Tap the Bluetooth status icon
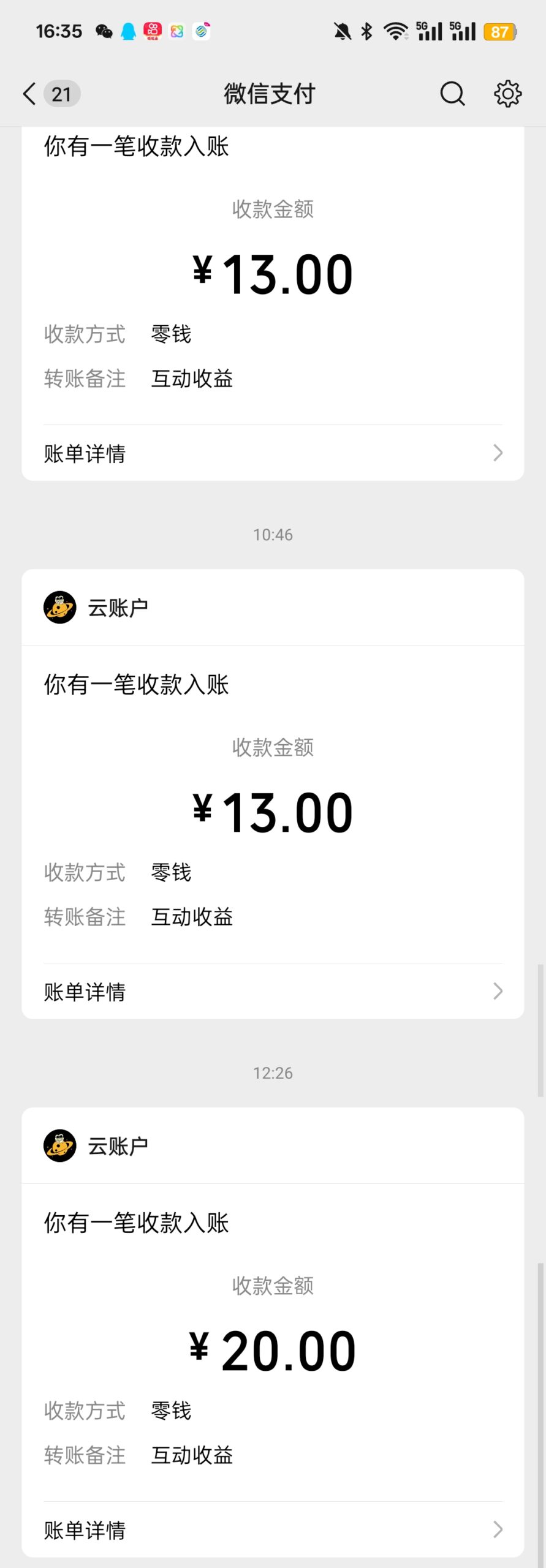 (x=367, y=30)
